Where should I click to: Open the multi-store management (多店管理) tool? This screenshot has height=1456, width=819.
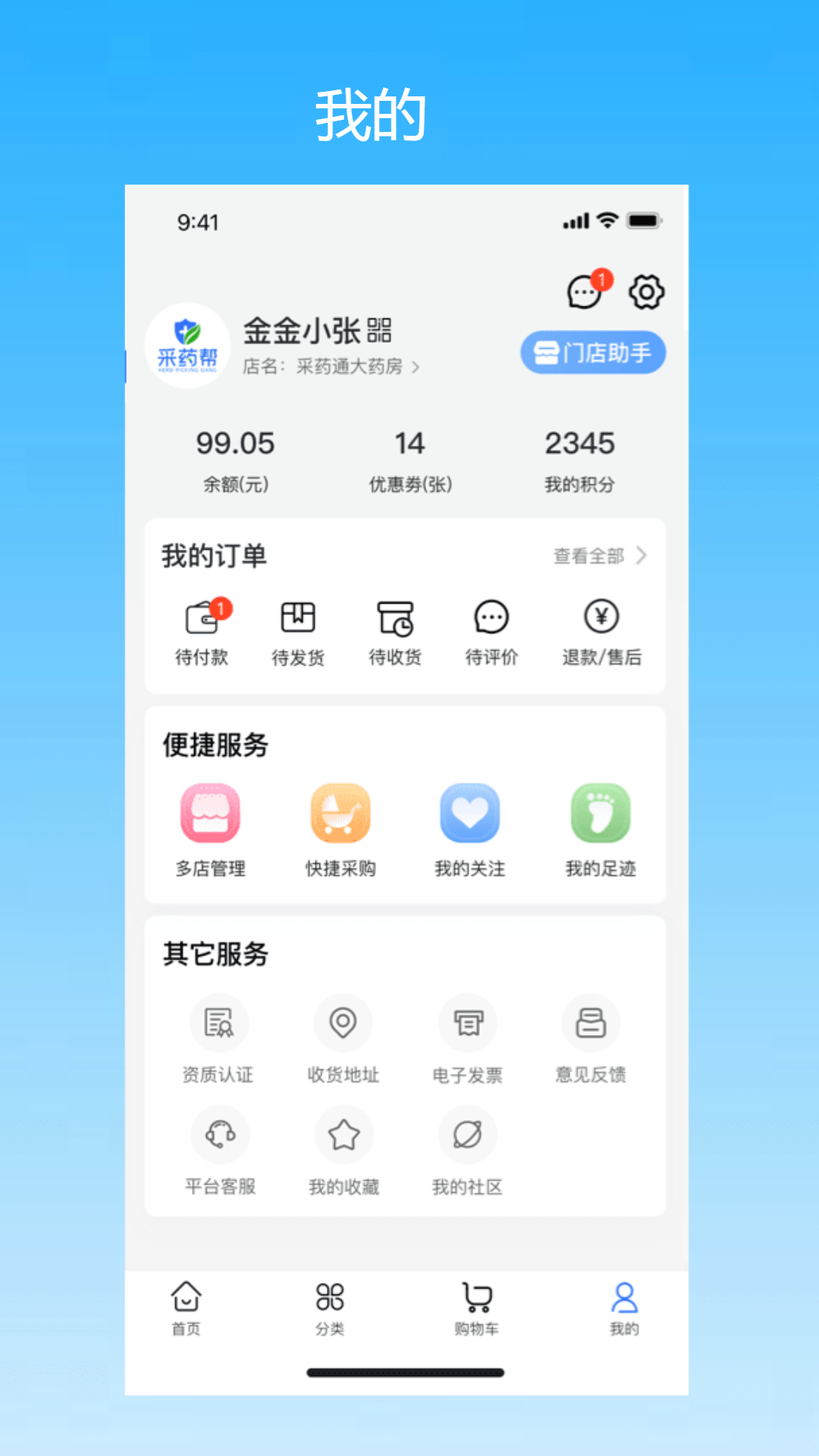tap(210, 827)
